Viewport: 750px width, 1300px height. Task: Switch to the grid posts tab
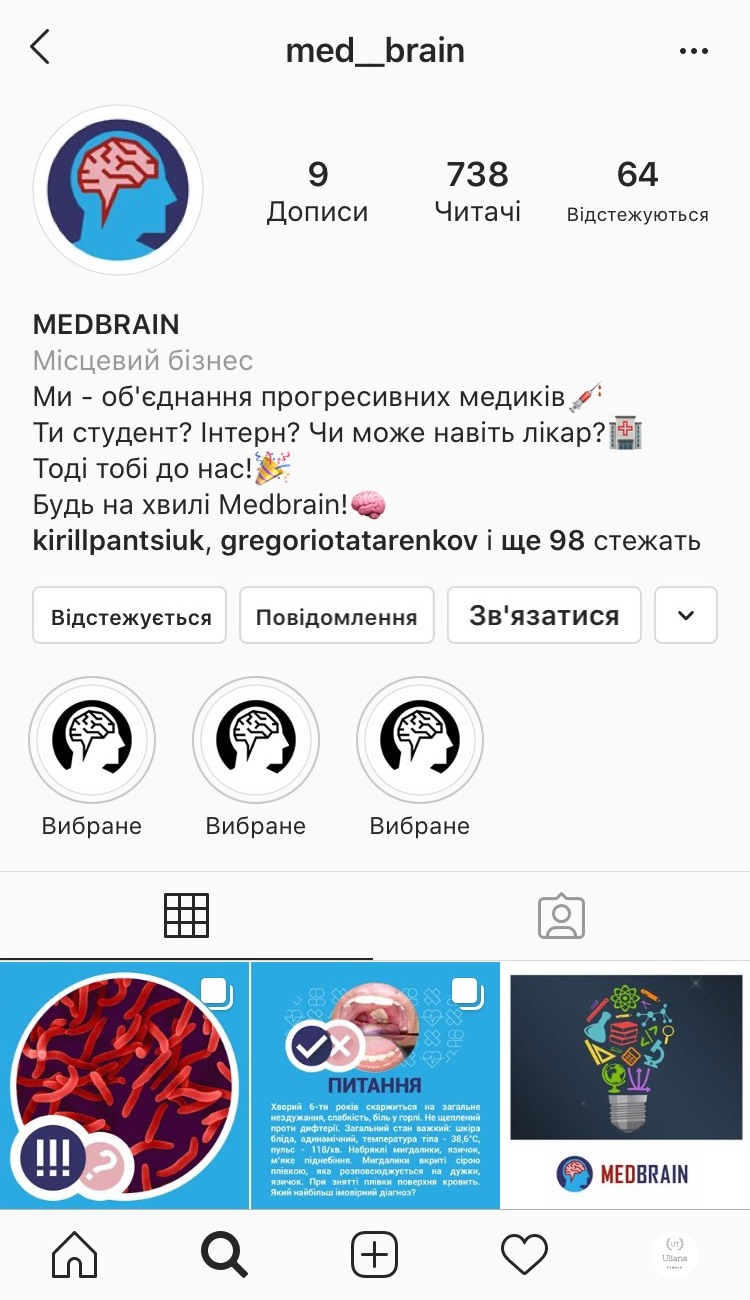[186, 915]
